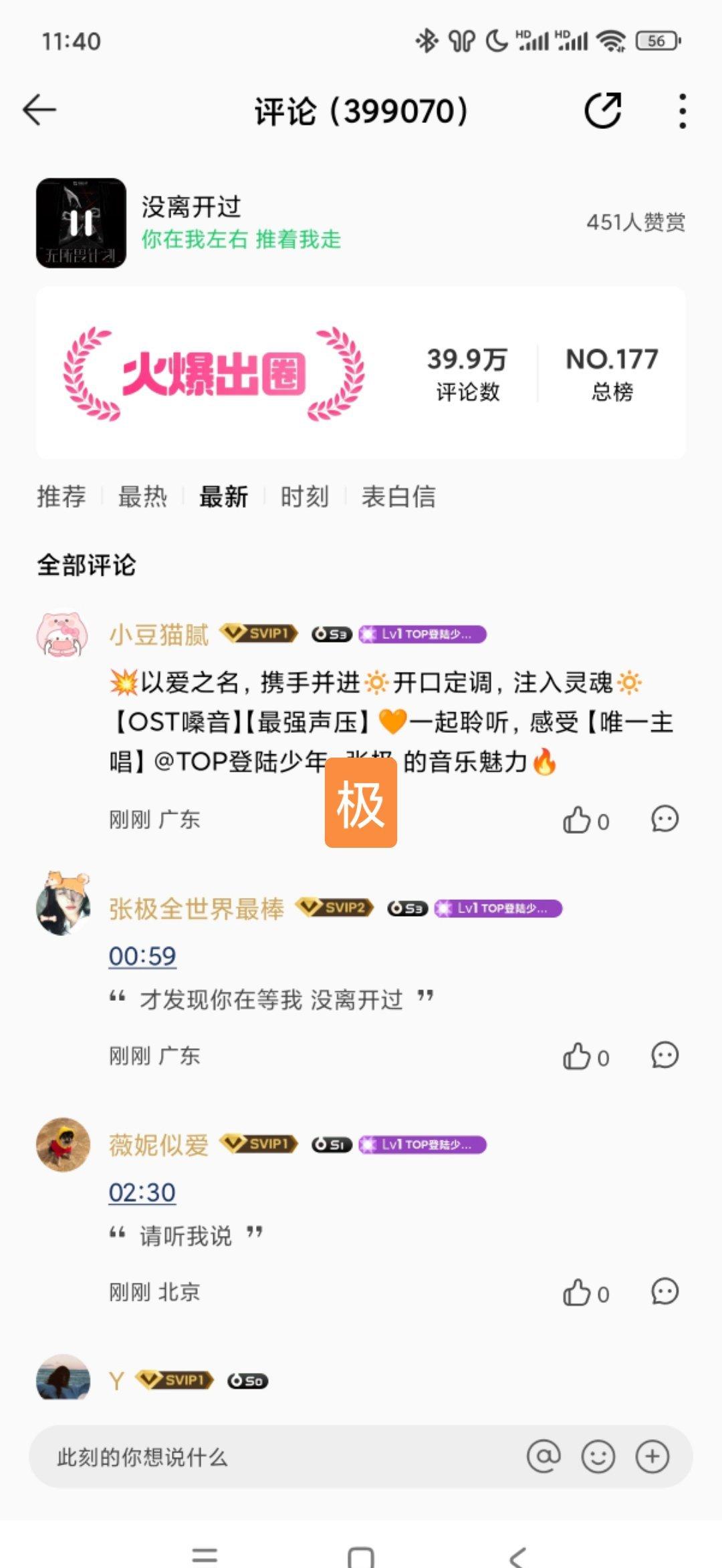Switch to the 表白信 tab
The width and height of the screenshot is (722, 1568).
(x=398, y=496)
